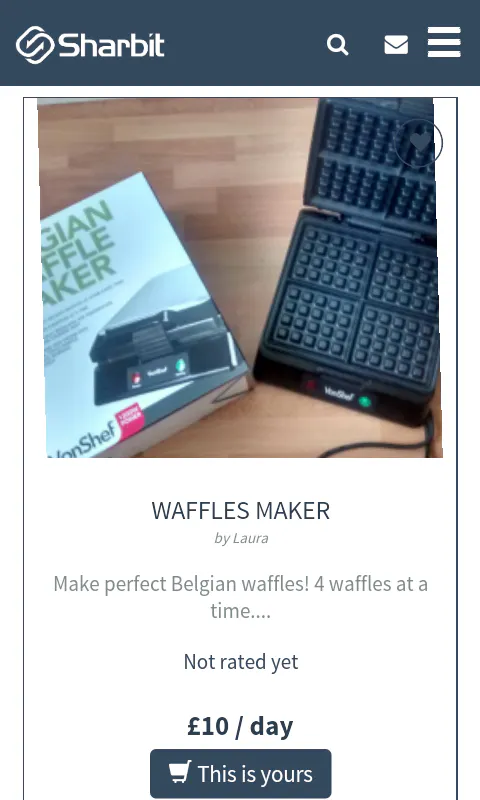Favorite the waffles maker with the heart
Viewport: 480px width, 800px height.
tap(419, 143)
